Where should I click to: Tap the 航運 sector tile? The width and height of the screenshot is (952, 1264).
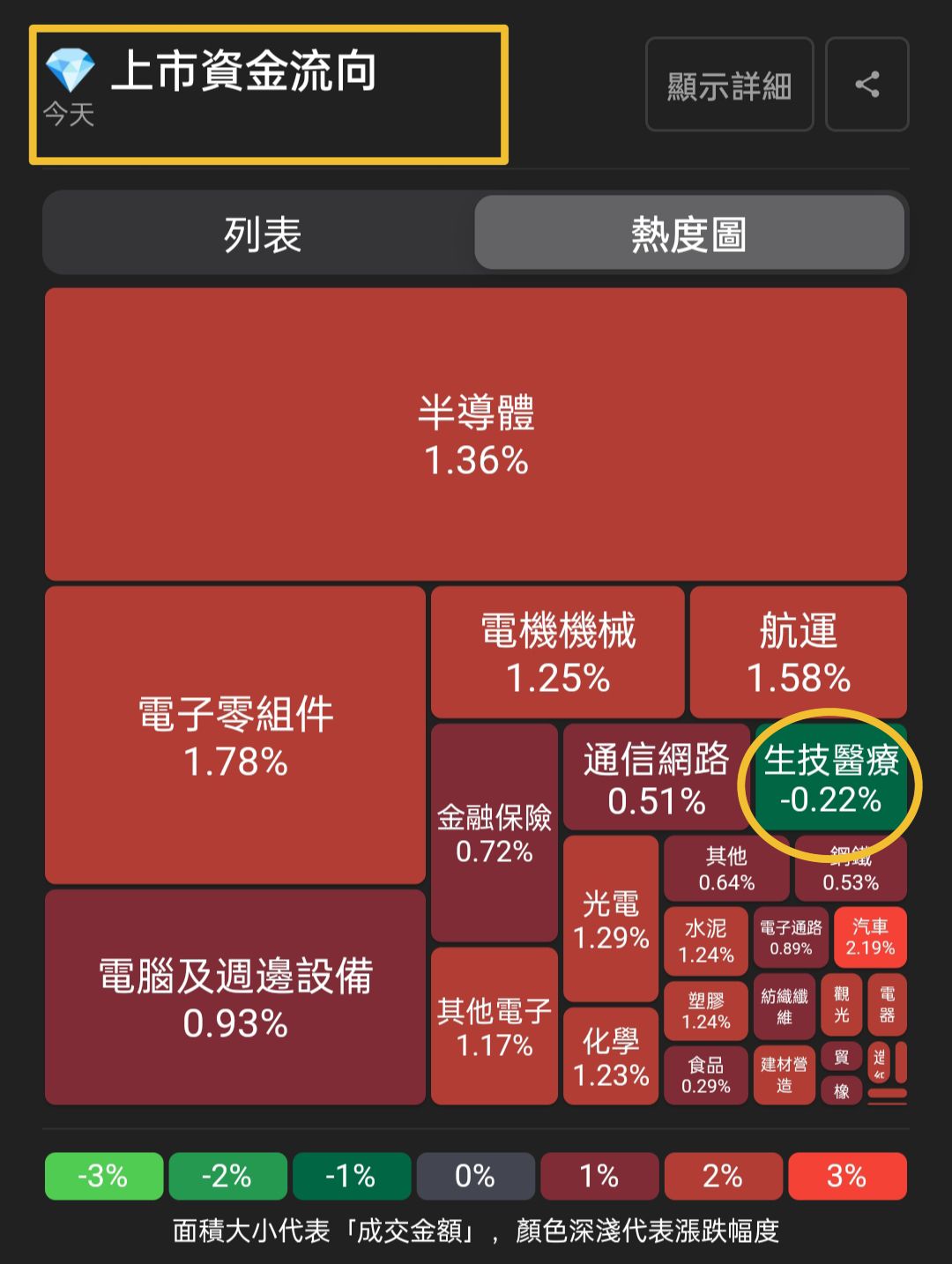798,652
